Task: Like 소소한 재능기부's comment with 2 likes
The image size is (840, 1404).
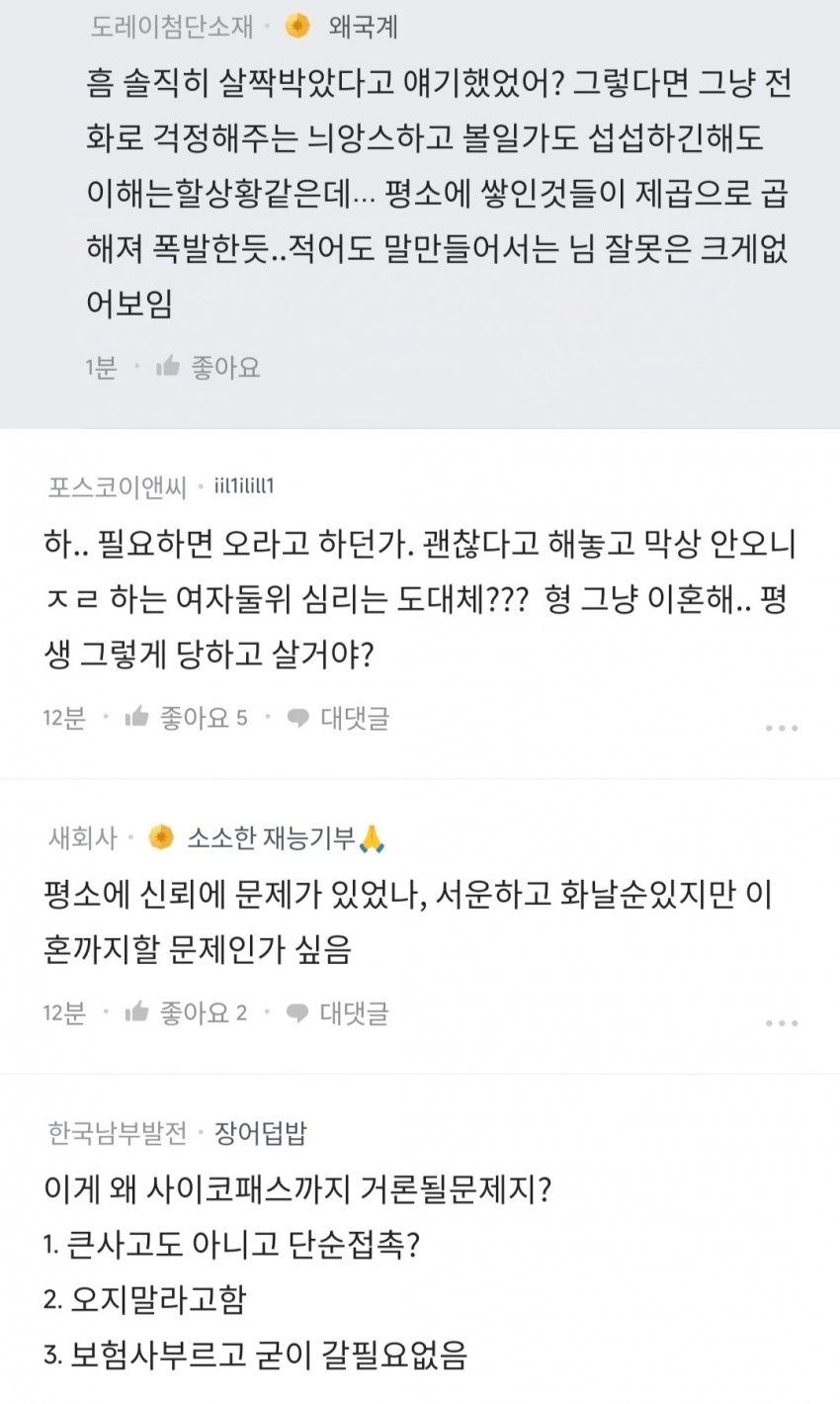Action: coord(186,1012)
